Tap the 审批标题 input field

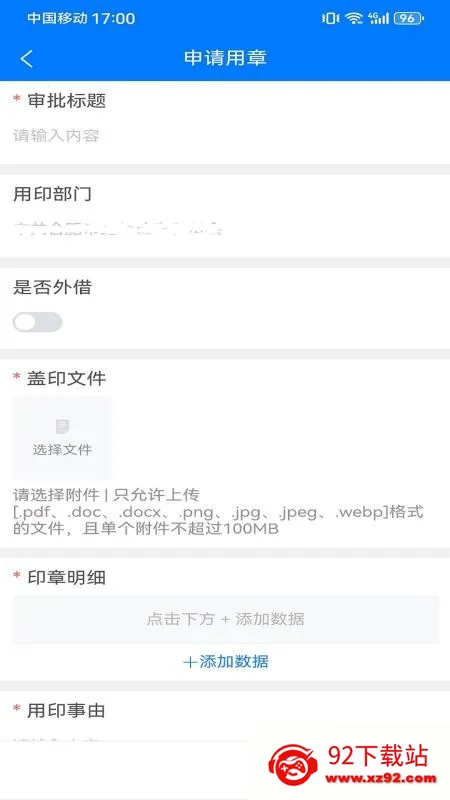225,136
